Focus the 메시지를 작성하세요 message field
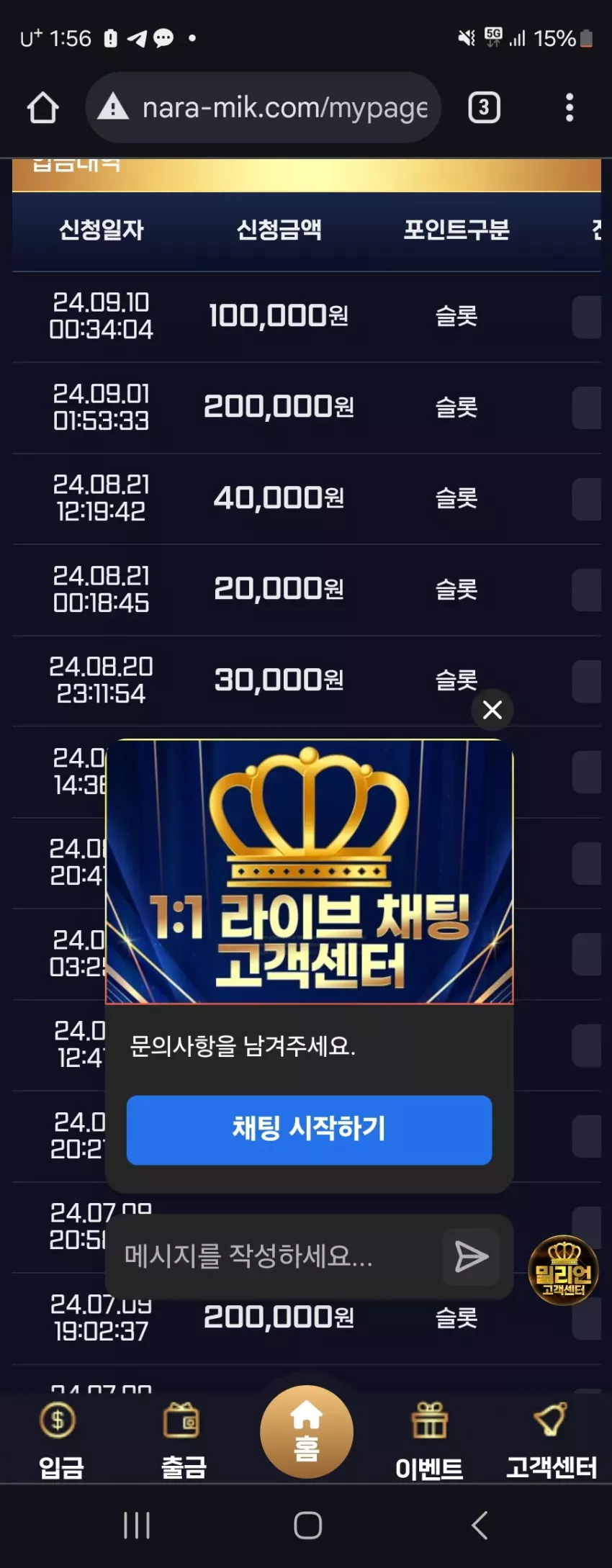 pos(277,1256)
